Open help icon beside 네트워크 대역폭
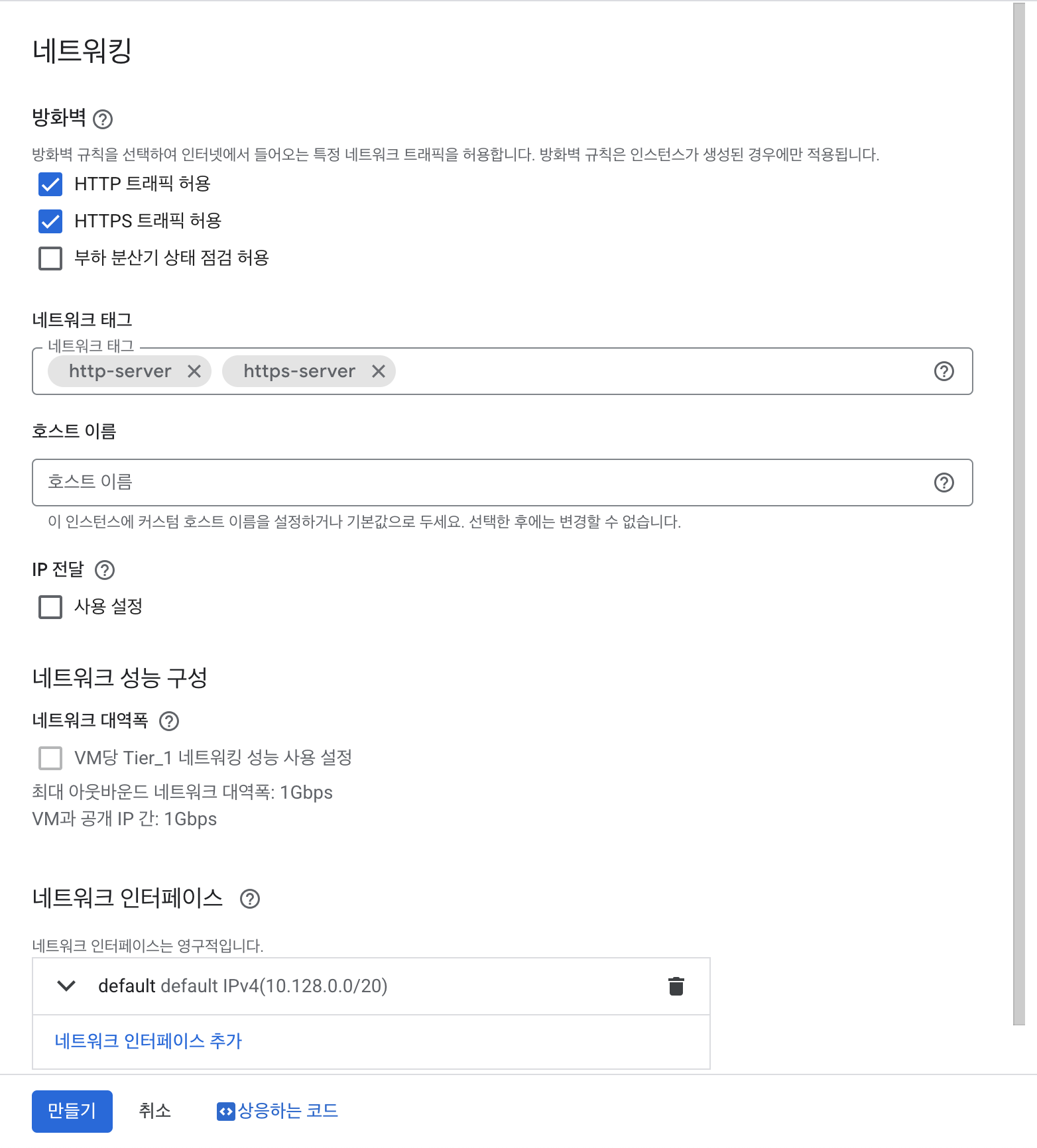Image resolution: width=1037 pixels, height=1148 pixels. [x=170, y=721]
